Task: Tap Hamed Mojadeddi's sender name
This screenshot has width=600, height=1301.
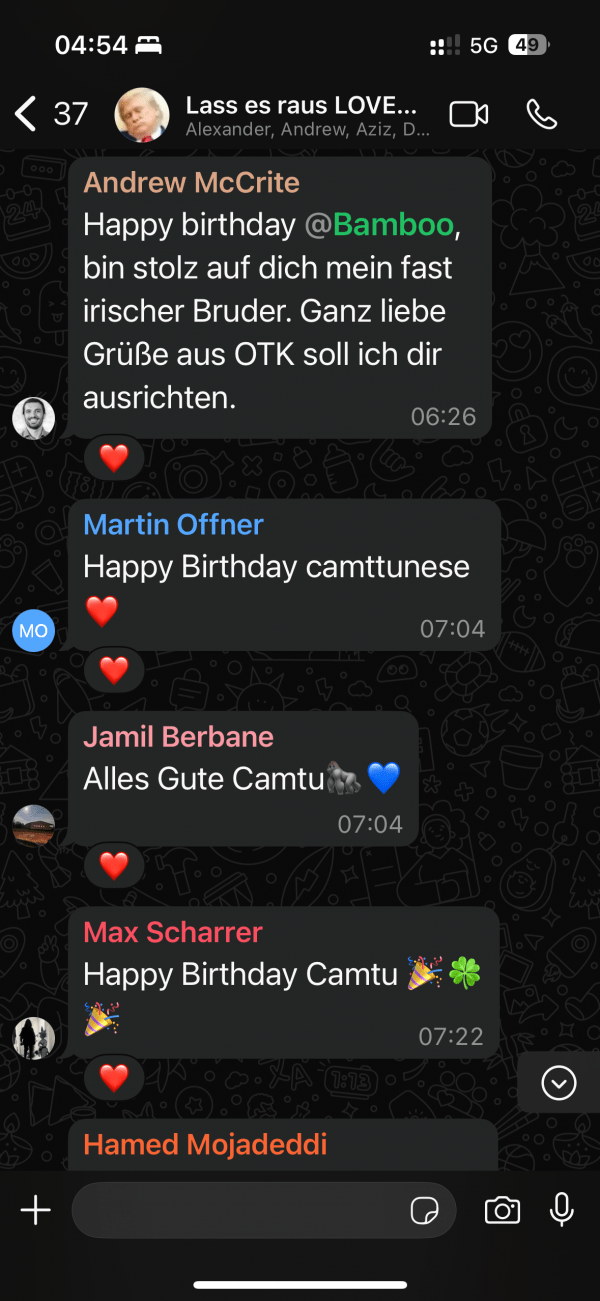Action: click(x=205, y=1144)
